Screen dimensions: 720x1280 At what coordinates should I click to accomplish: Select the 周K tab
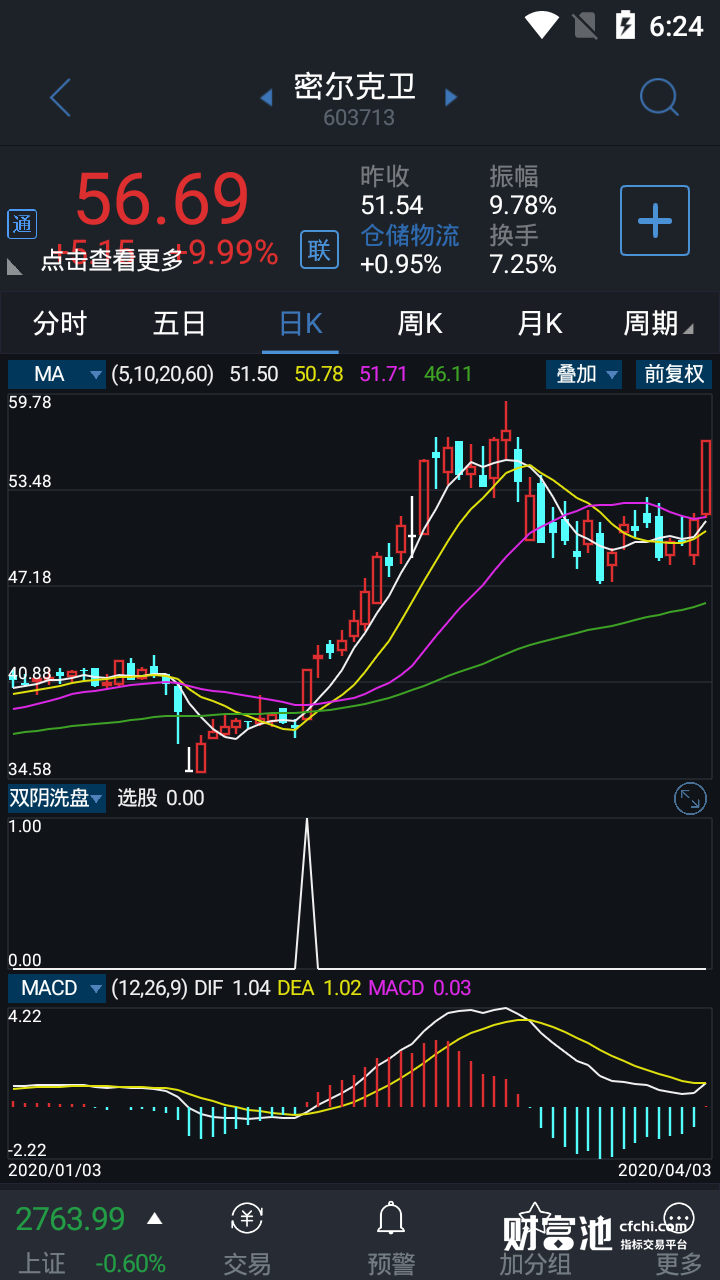[x=420, y=324]
